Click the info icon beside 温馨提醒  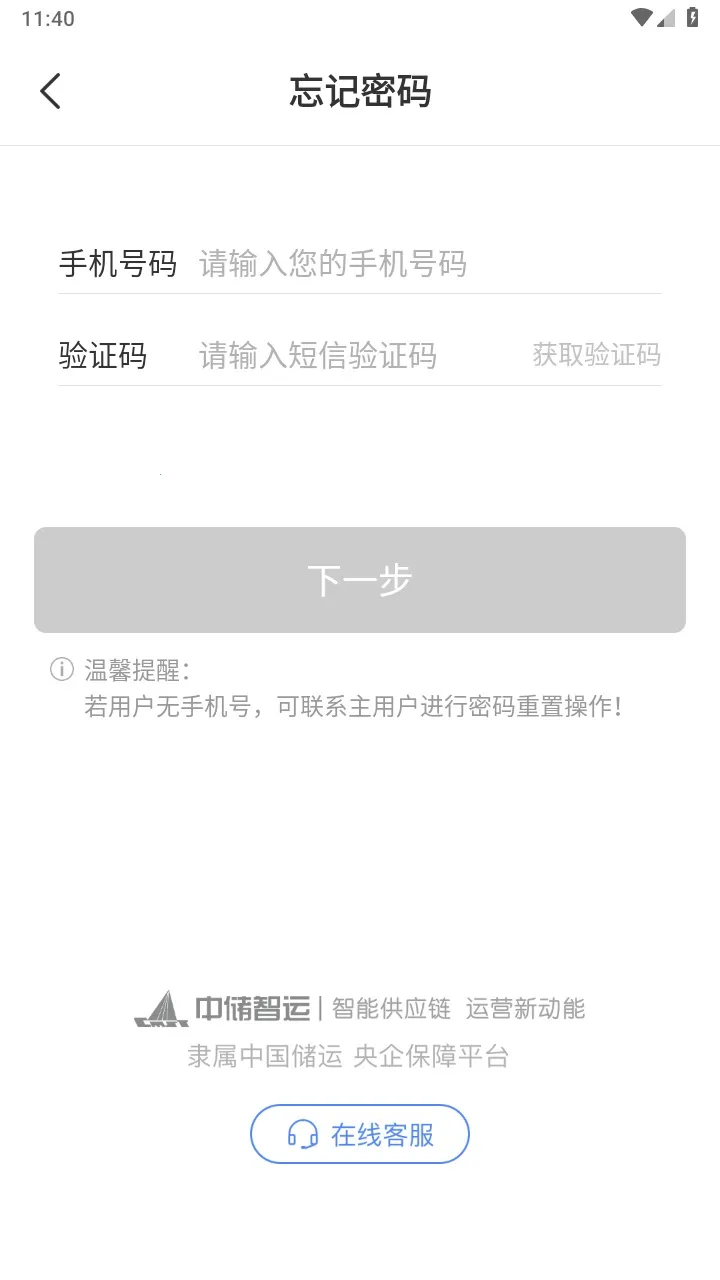pos(62,668)
